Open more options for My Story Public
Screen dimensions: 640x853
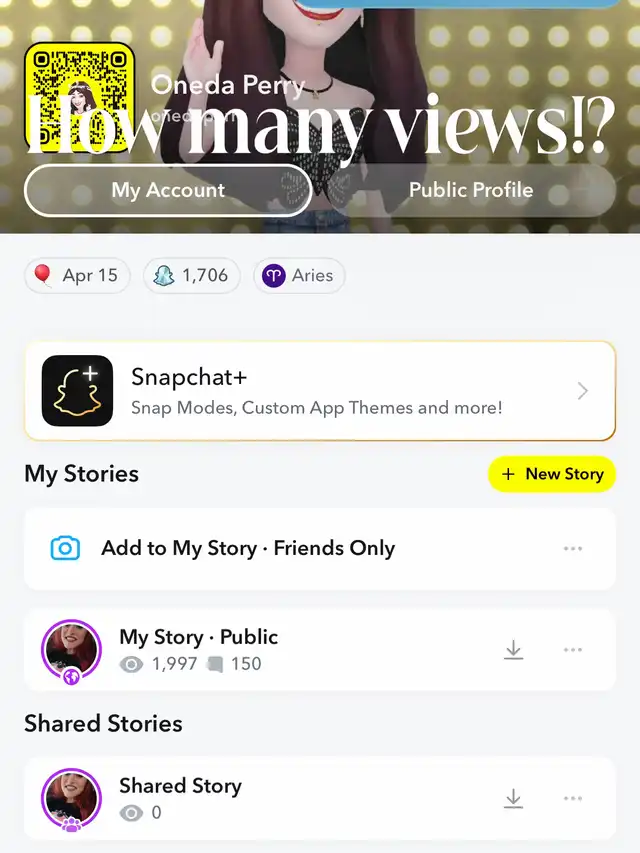pyautogui.click(x=573, y=650)
